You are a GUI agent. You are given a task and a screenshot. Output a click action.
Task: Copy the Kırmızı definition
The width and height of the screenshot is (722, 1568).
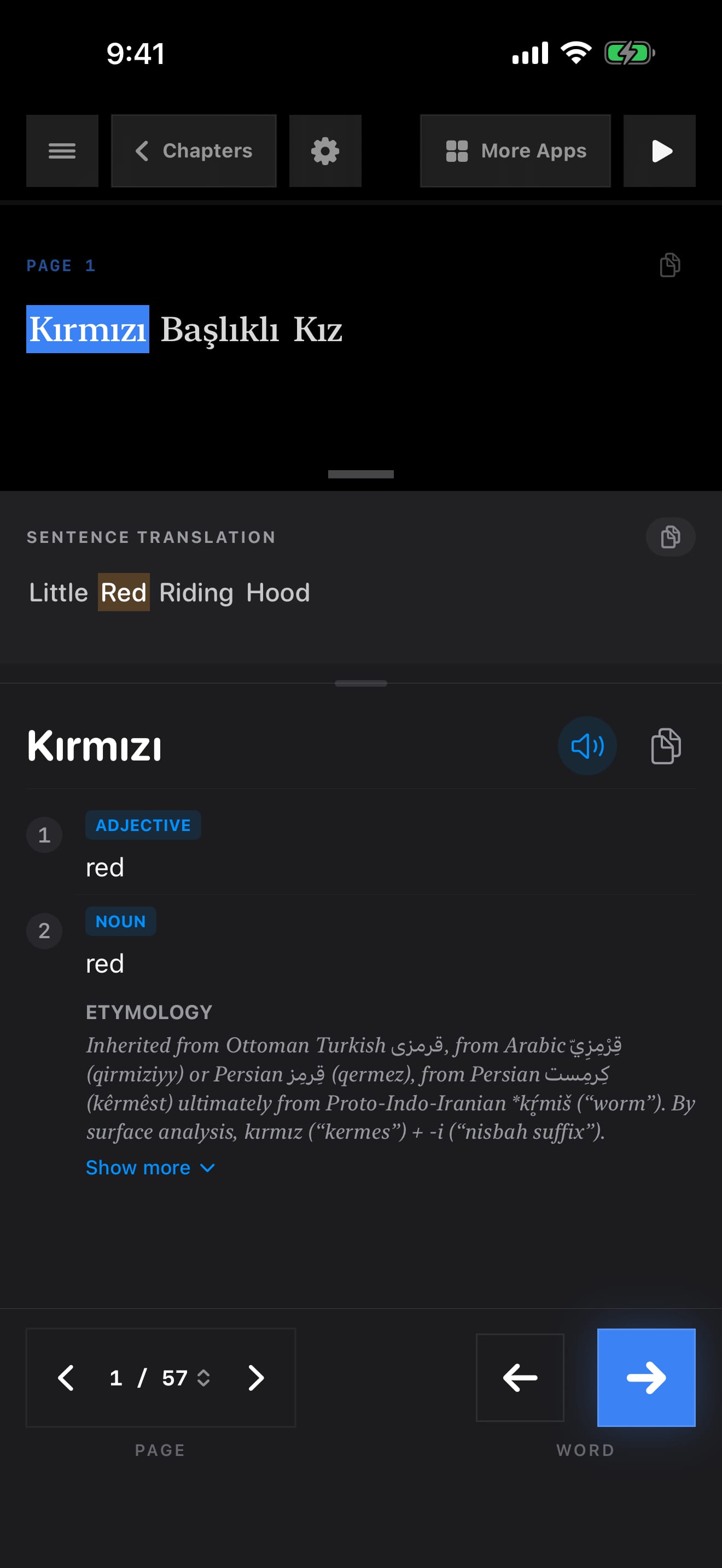click(x=666, y=746)
